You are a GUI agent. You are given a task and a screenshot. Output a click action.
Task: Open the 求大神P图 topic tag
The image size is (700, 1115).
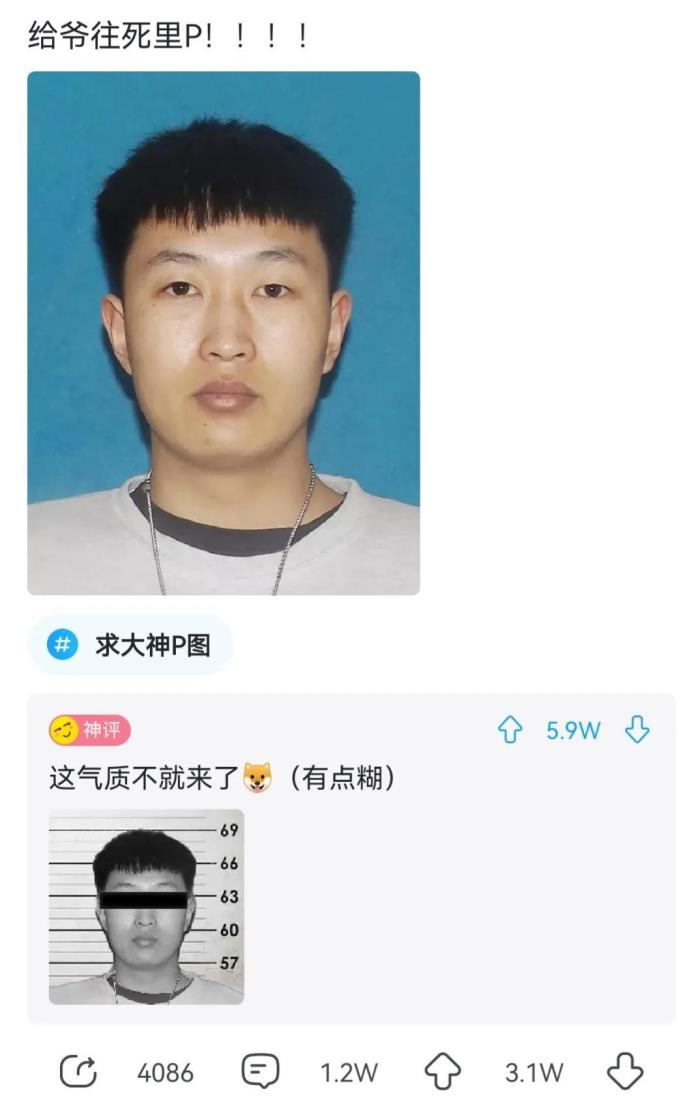click(130, 645)
